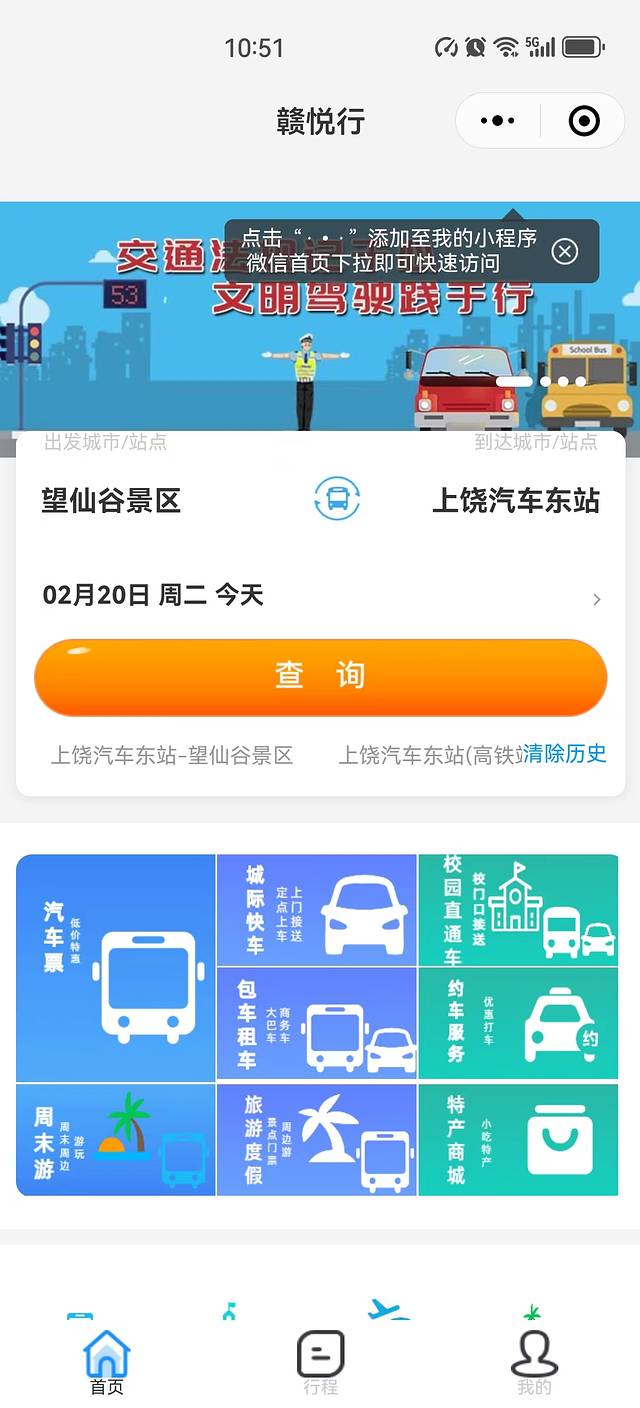Open the 周末游 weekend trips tile
The image size is (640, 1408).
(116, 1140)
